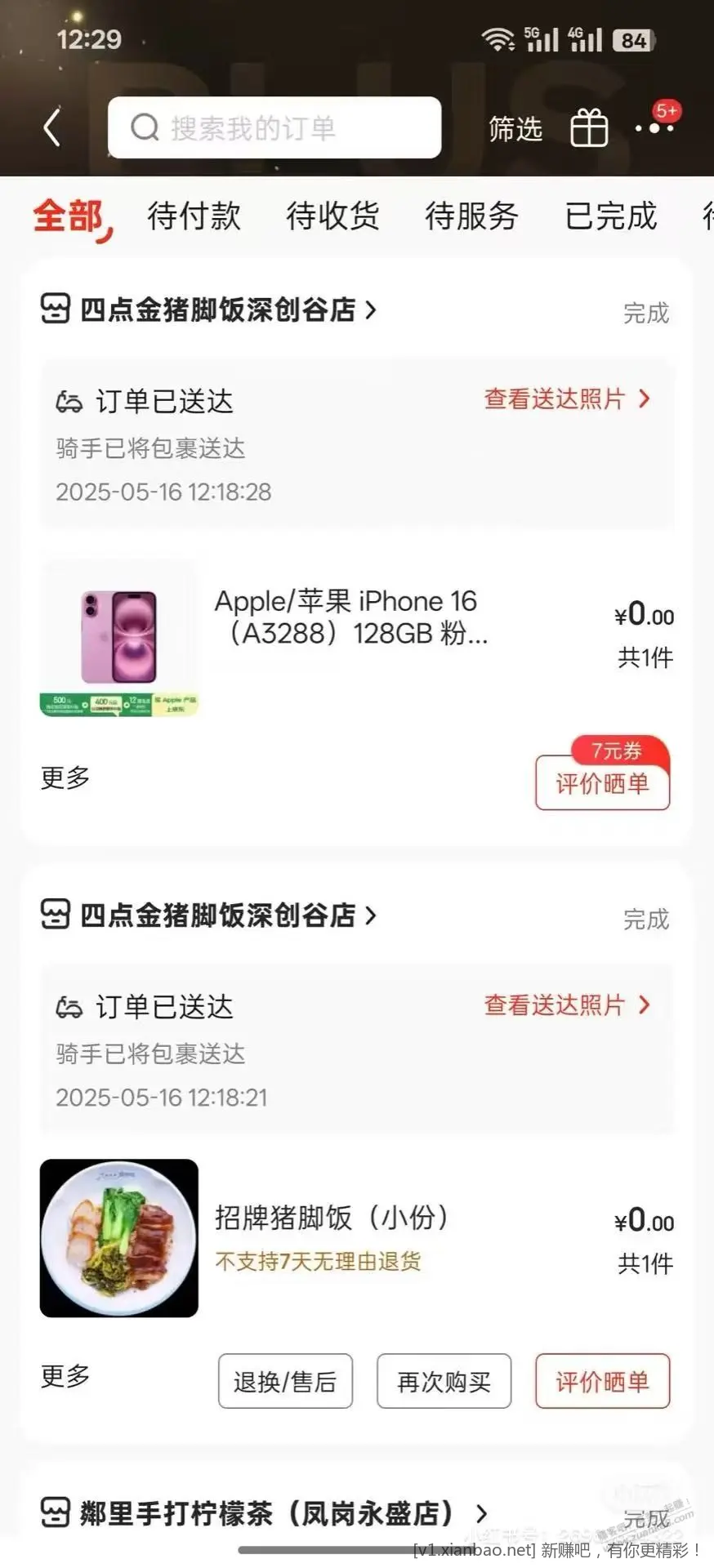Open the 筛选 filter option
The height and width of the screenshot is (1568, 714).
515,129
